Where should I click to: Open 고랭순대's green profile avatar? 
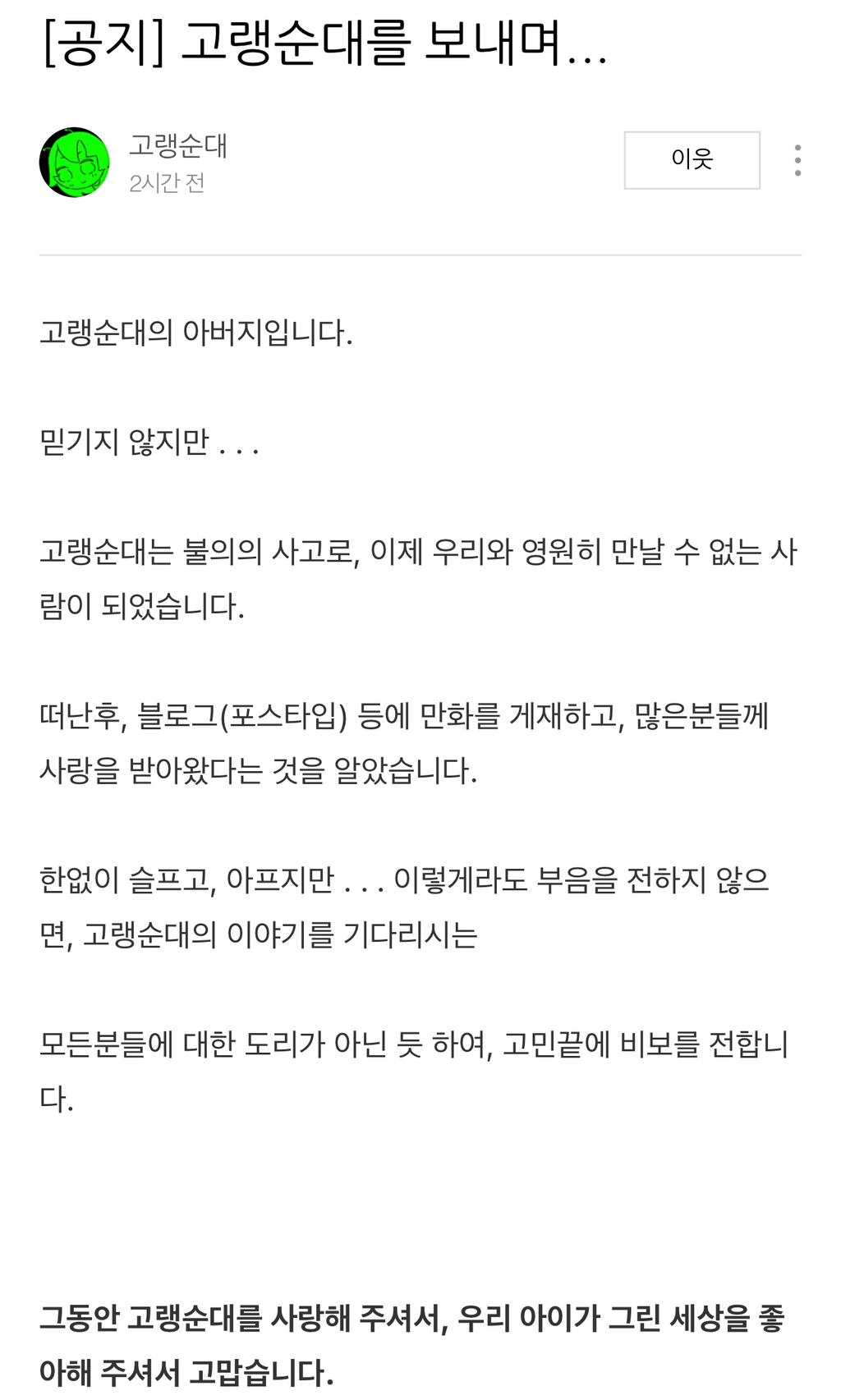pyautogui.click(x=75, y=163)
